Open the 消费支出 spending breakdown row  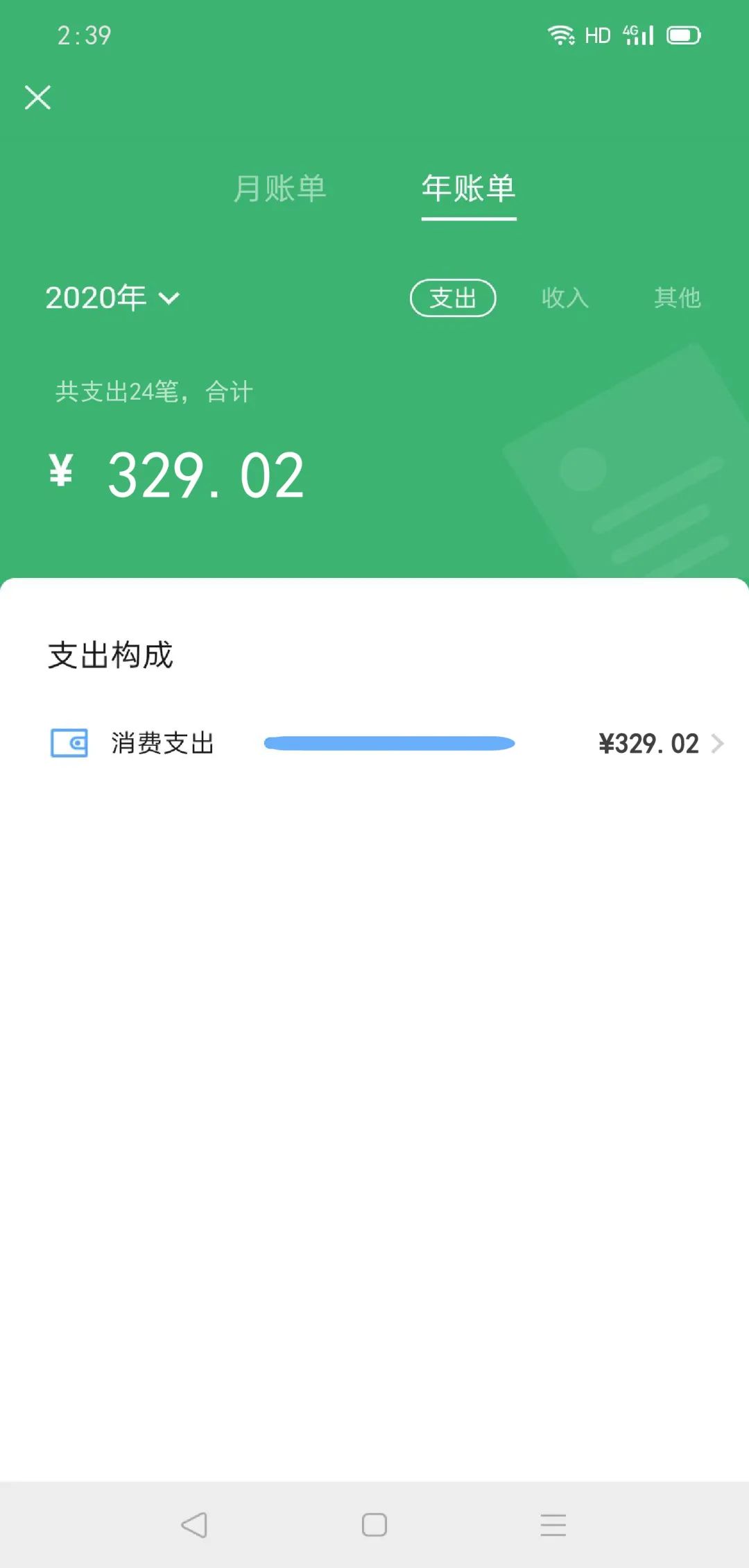tap(163, 743)
